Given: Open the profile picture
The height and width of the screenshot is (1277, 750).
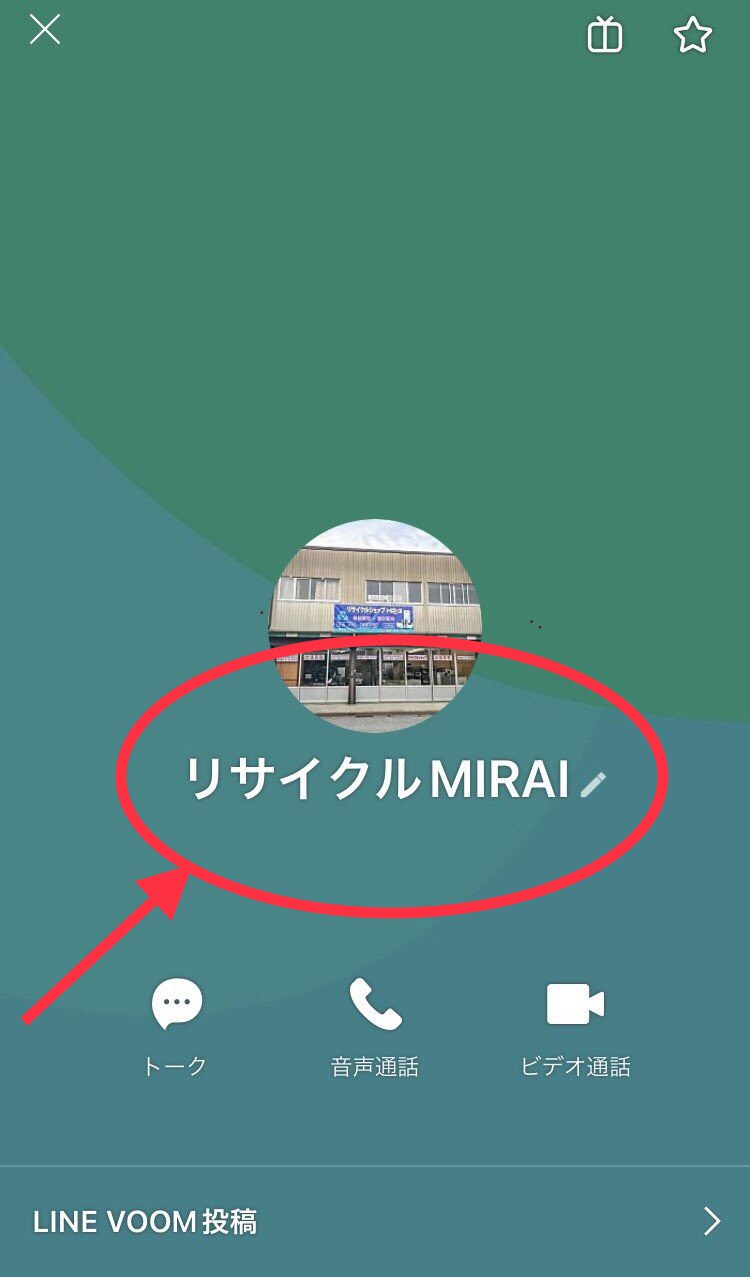Looking at the screenshot, I should tap(375, 625).
